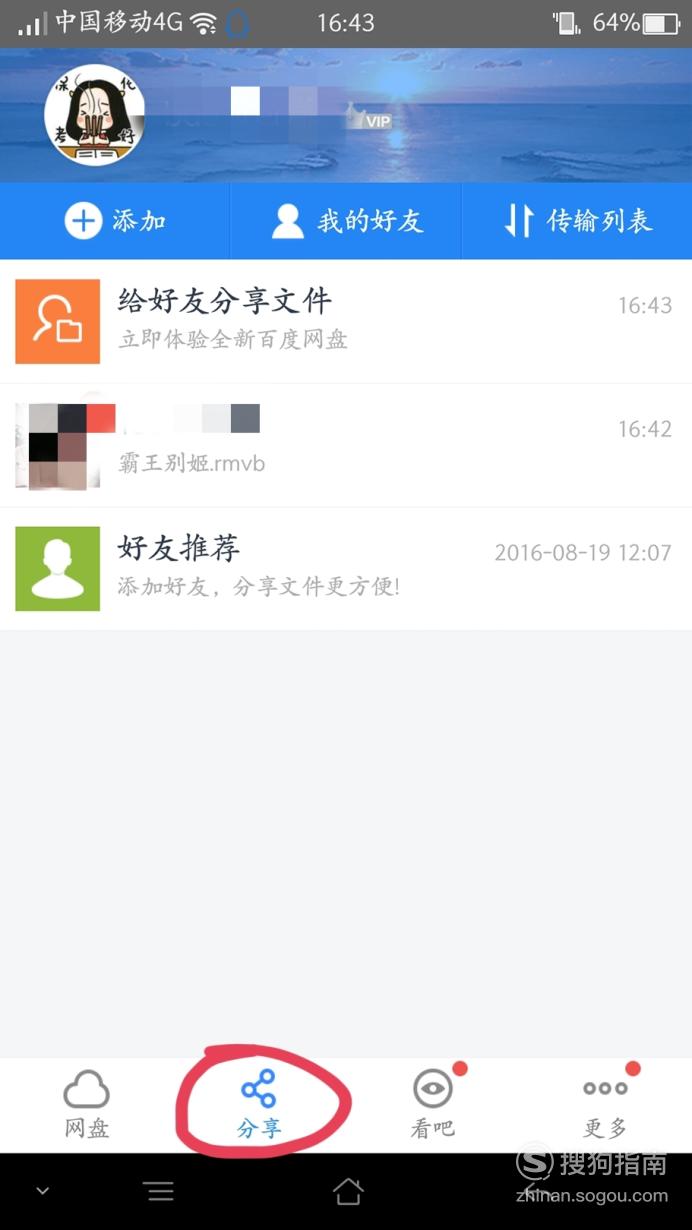
Task: Open the 给好友分享文件 message
Action: [x=346, y=321]
